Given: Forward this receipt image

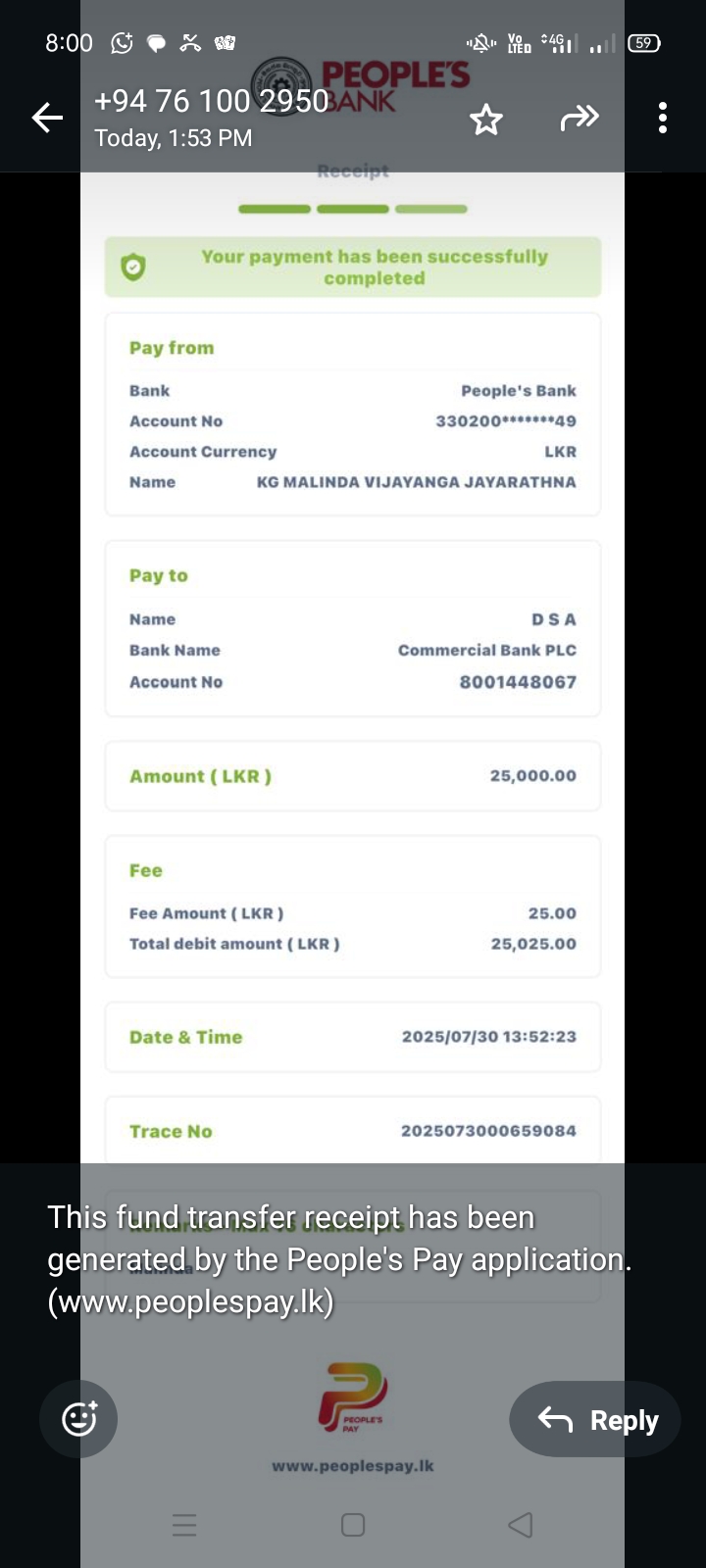Looking at the screenshot, I should (579, 119).
